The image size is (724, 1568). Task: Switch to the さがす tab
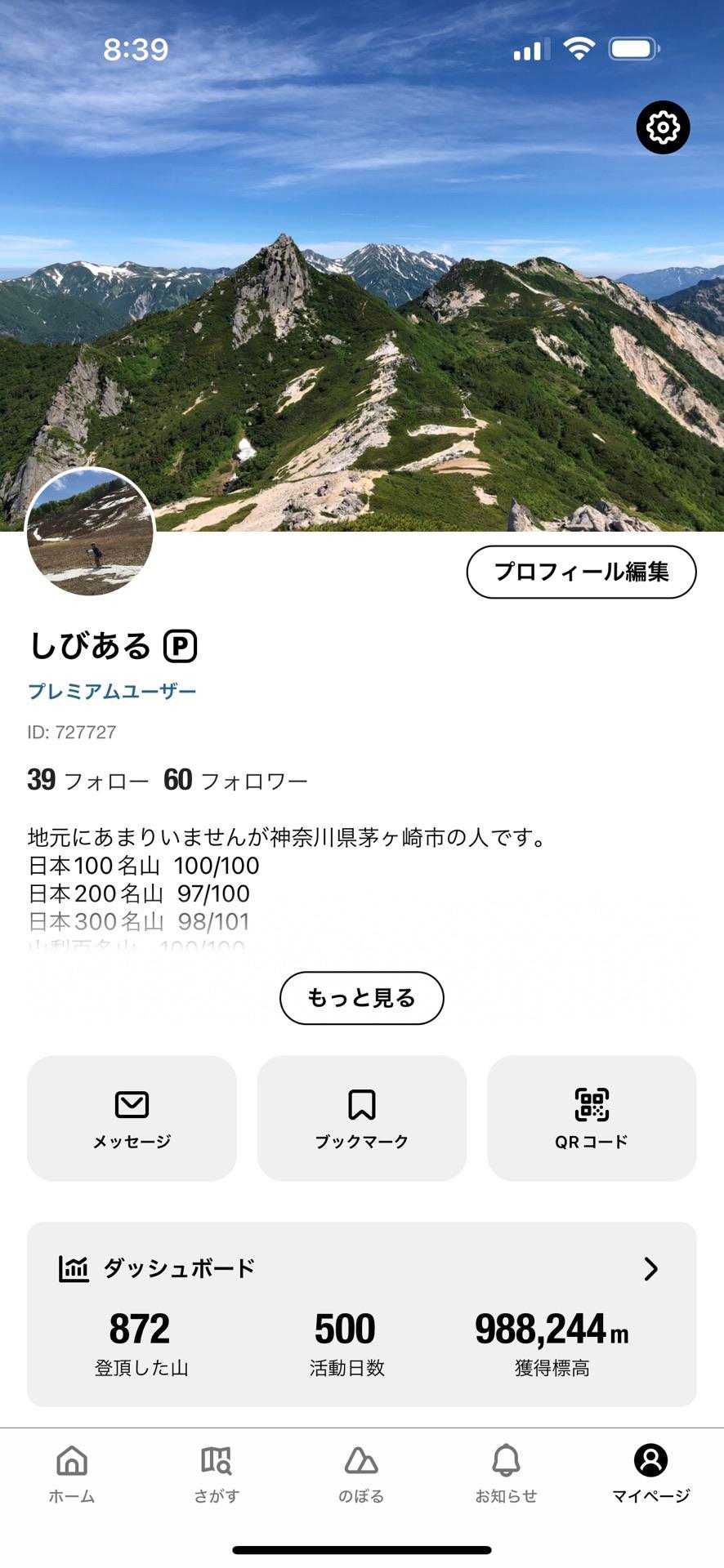coord(217,1473)
